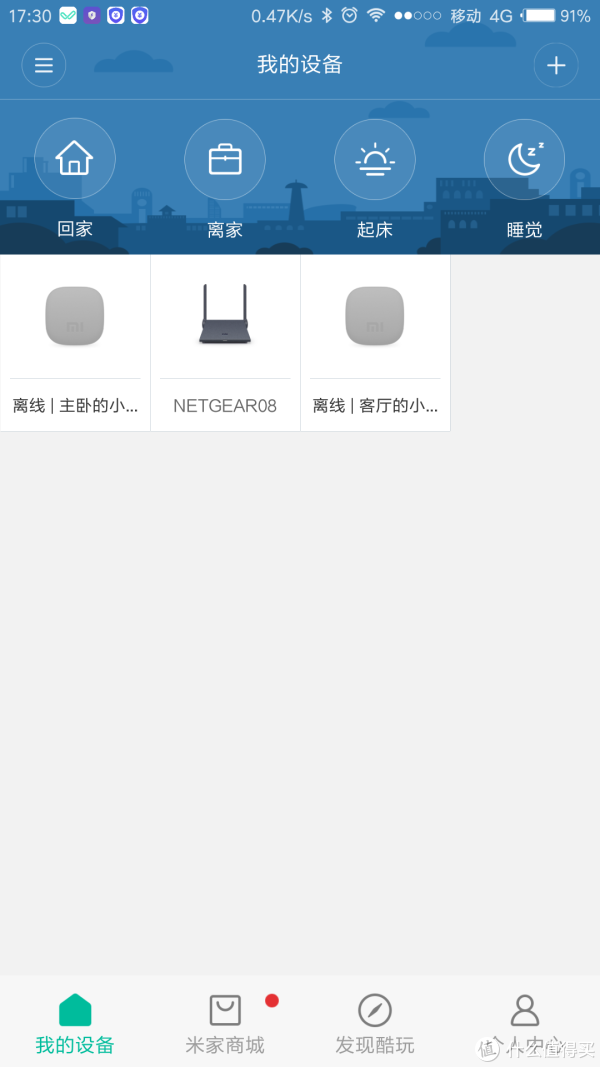Add a new device with plus icon
600x1067 pixels.
(x=556, y=66)
